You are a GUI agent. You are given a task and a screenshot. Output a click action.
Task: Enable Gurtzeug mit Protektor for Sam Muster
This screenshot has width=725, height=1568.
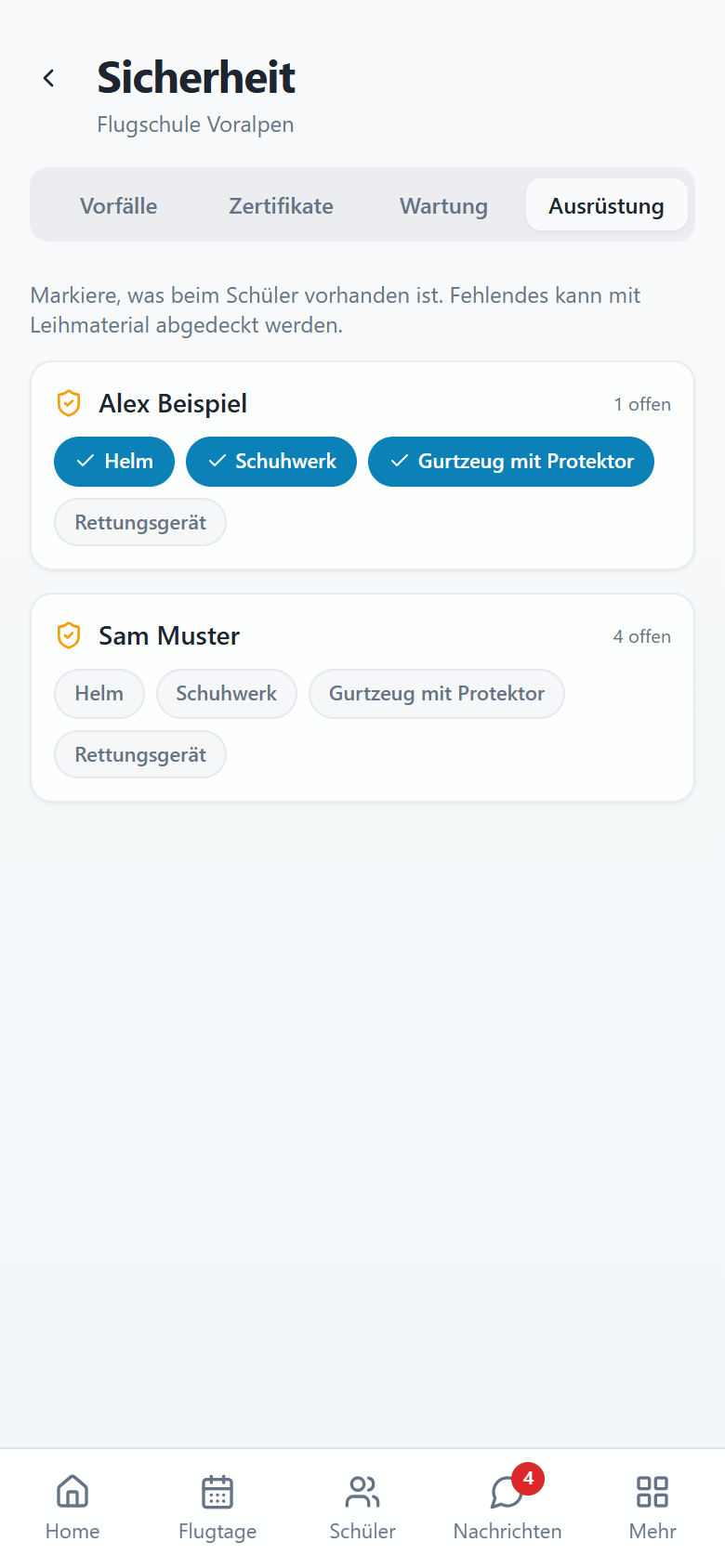[x=437, y=694]
